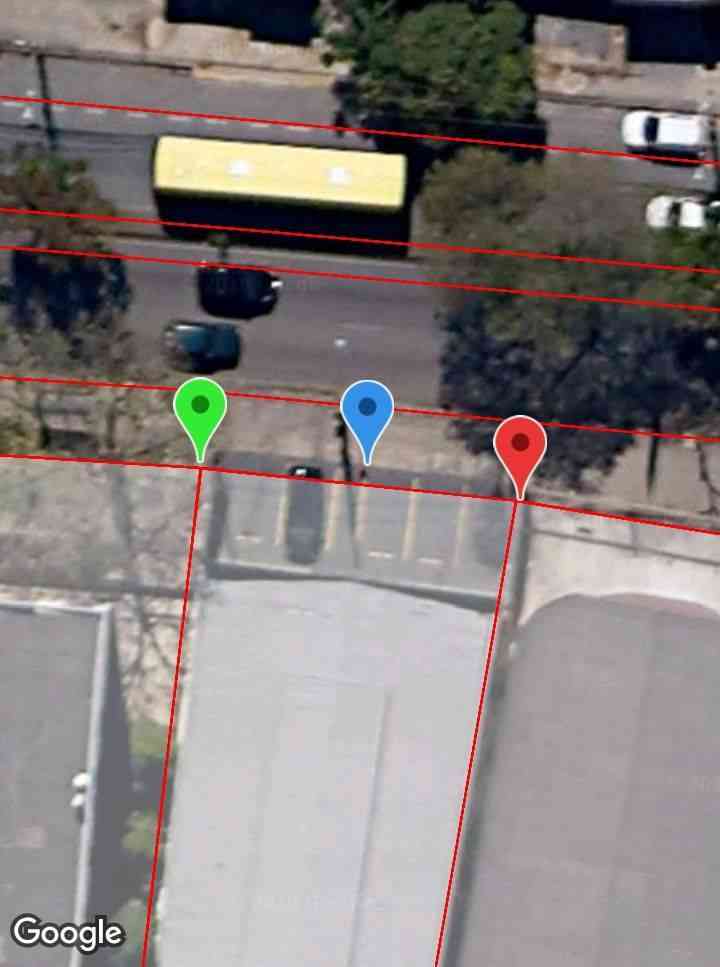Select the blue map pin marker

pyautogui.click(x=367, y=412)
